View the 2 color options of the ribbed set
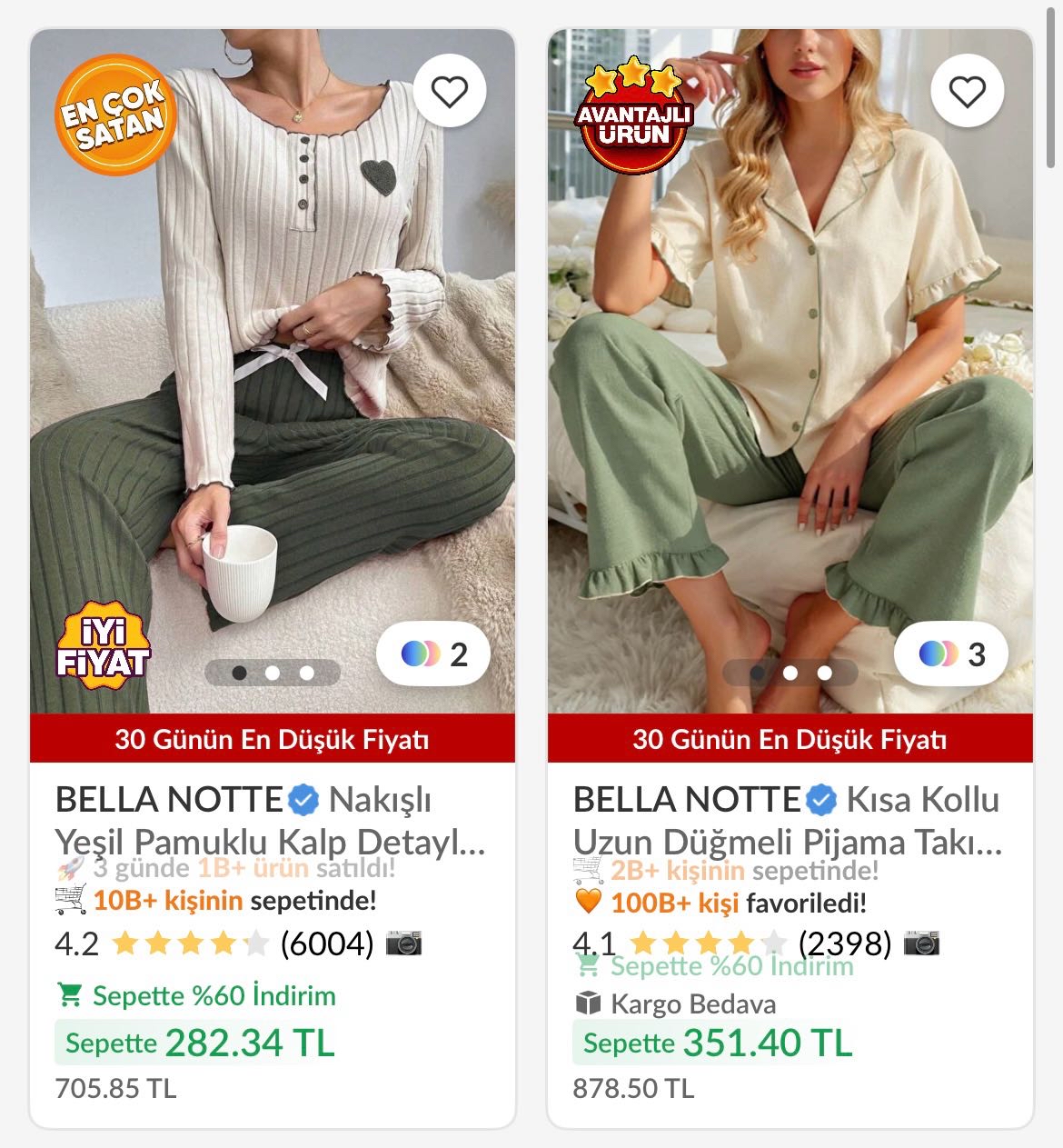 (433, 654)
